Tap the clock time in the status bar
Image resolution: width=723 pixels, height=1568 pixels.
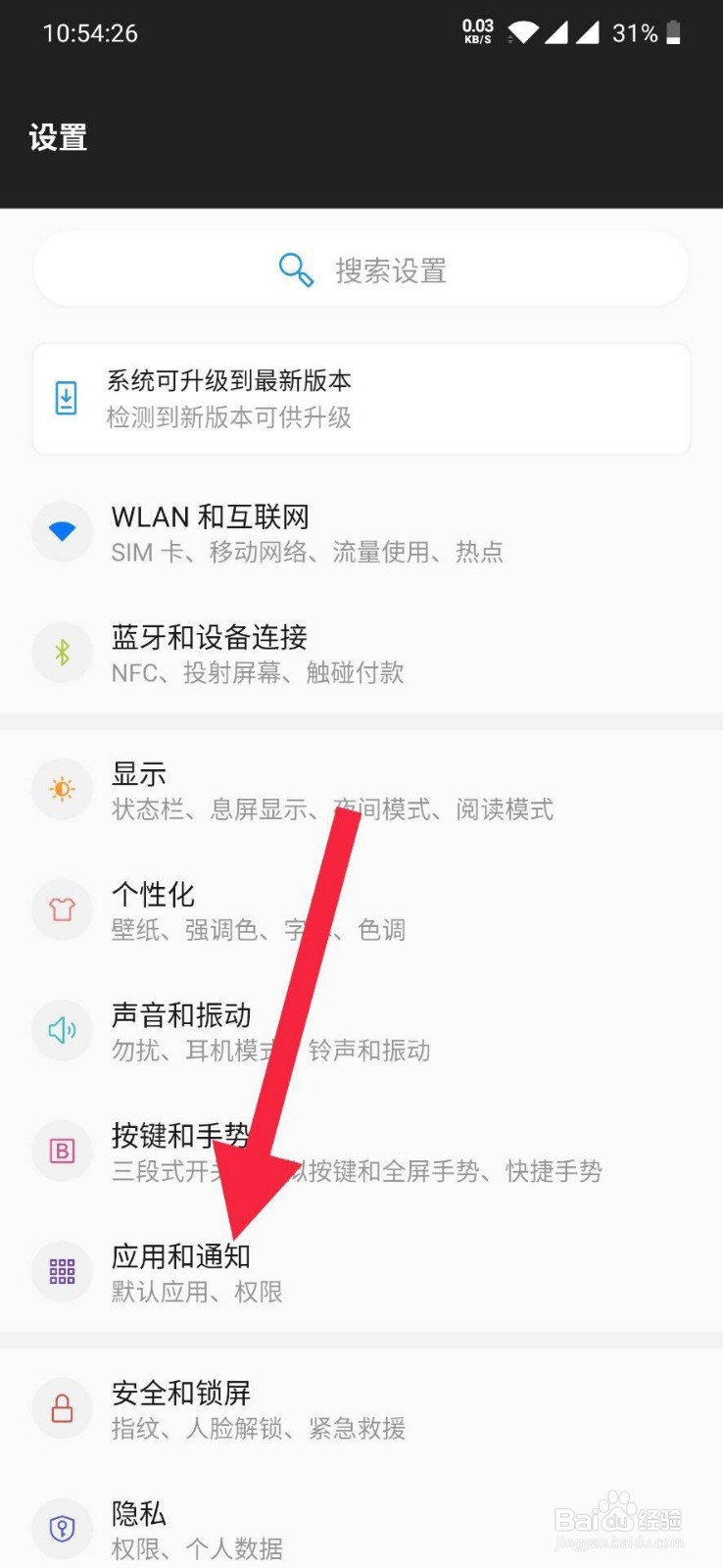[90, 32]
